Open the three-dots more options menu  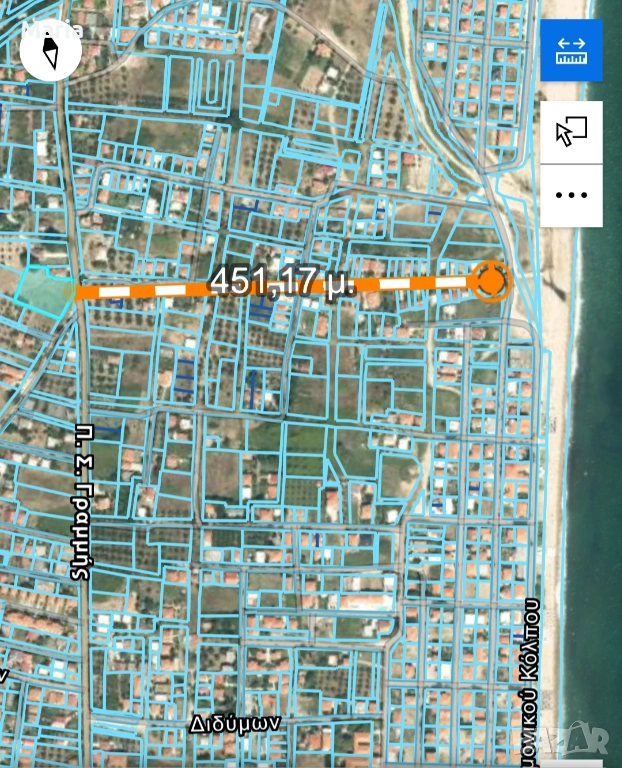click(x=571, y=196)
